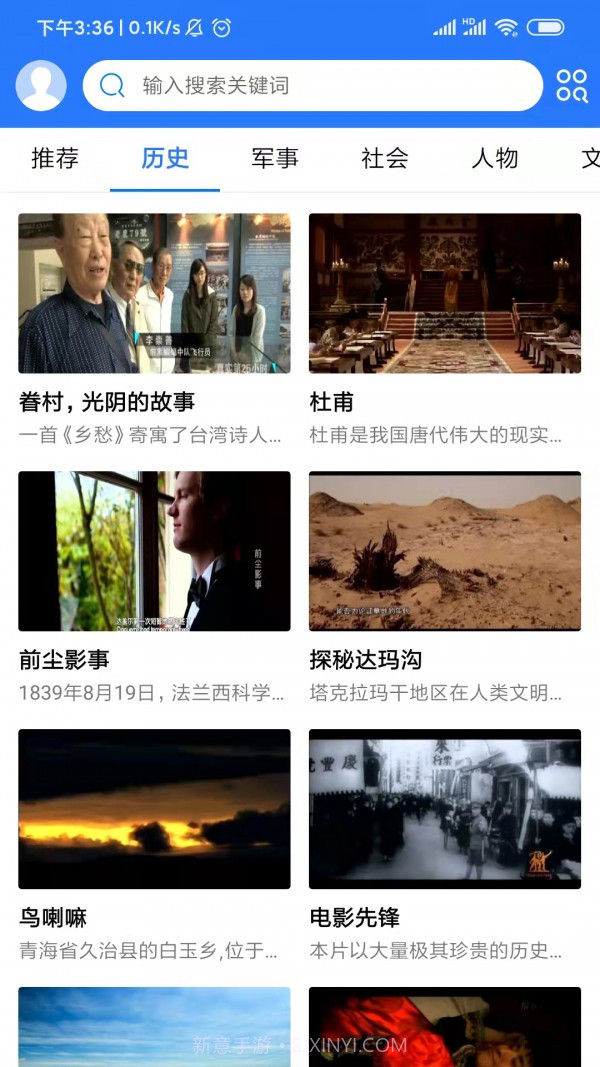Open the 电影先锋 video card

coord(445,809)
